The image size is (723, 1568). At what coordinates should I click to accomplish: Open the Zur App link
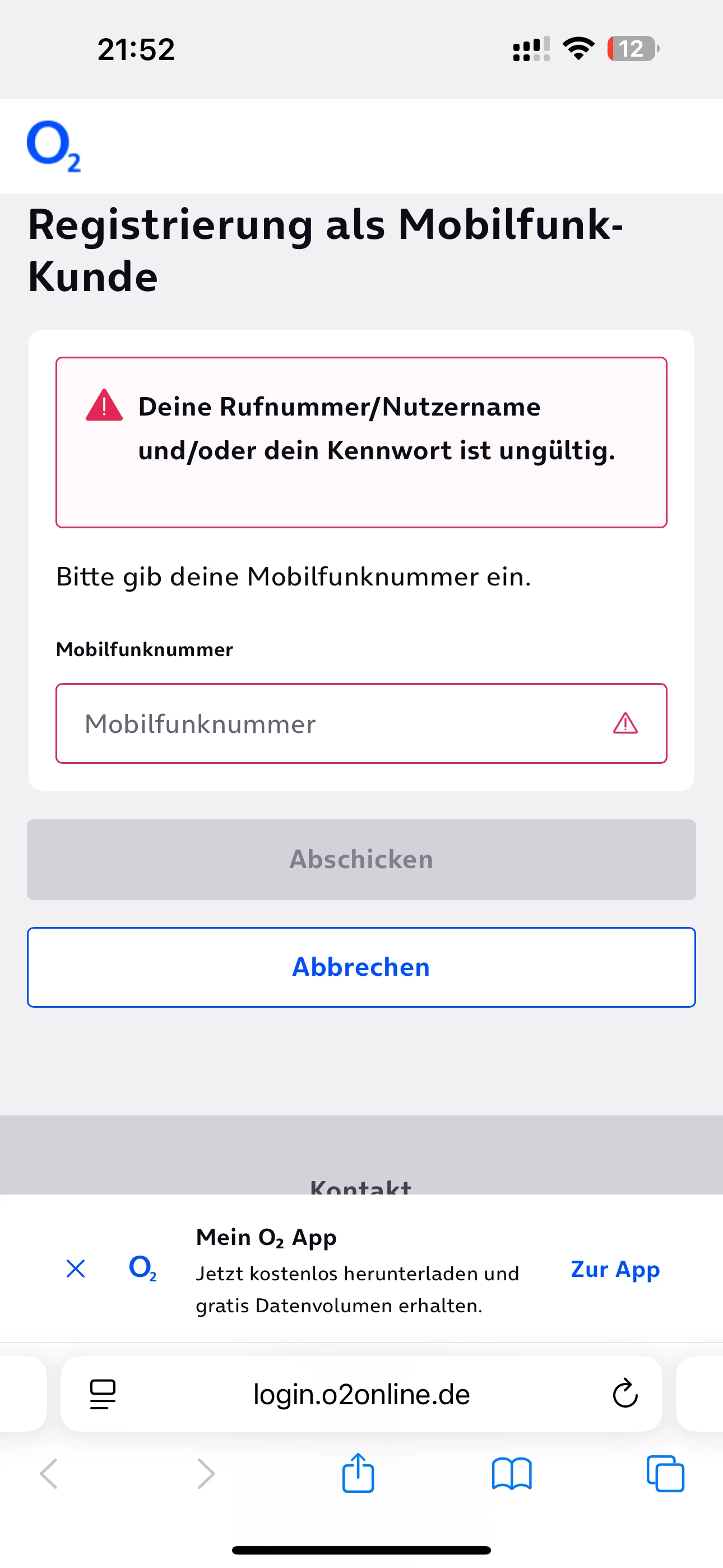point(615,1269)
